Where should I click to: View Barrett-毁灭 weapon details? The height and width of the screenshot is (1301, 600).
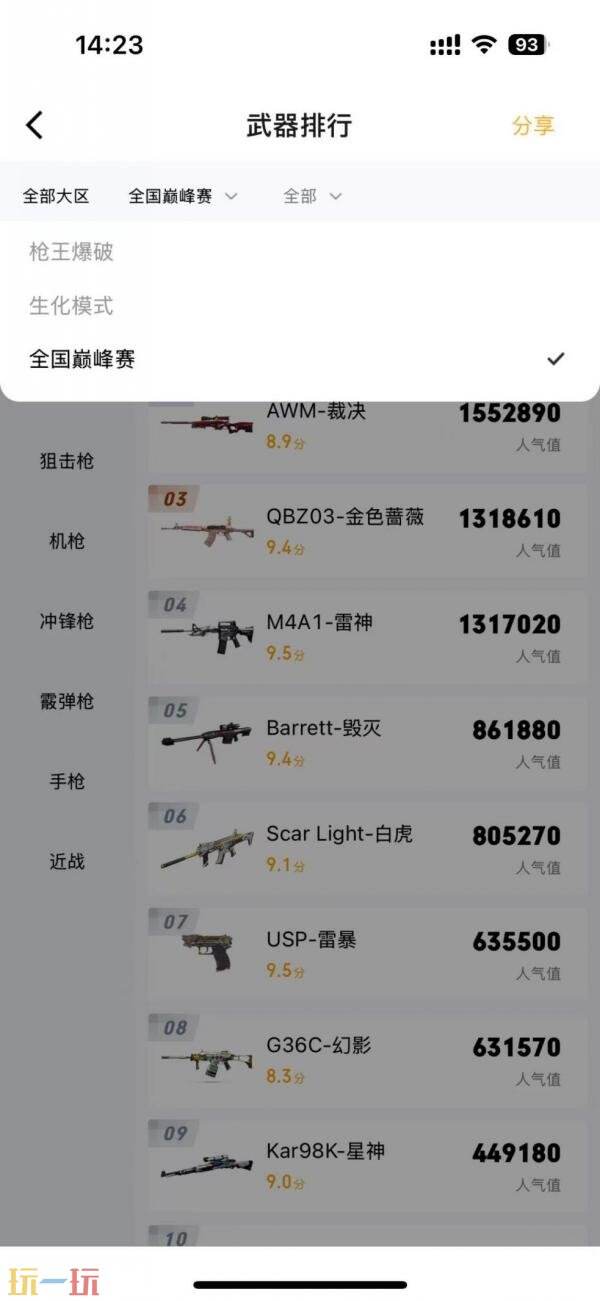pos(368,742)
